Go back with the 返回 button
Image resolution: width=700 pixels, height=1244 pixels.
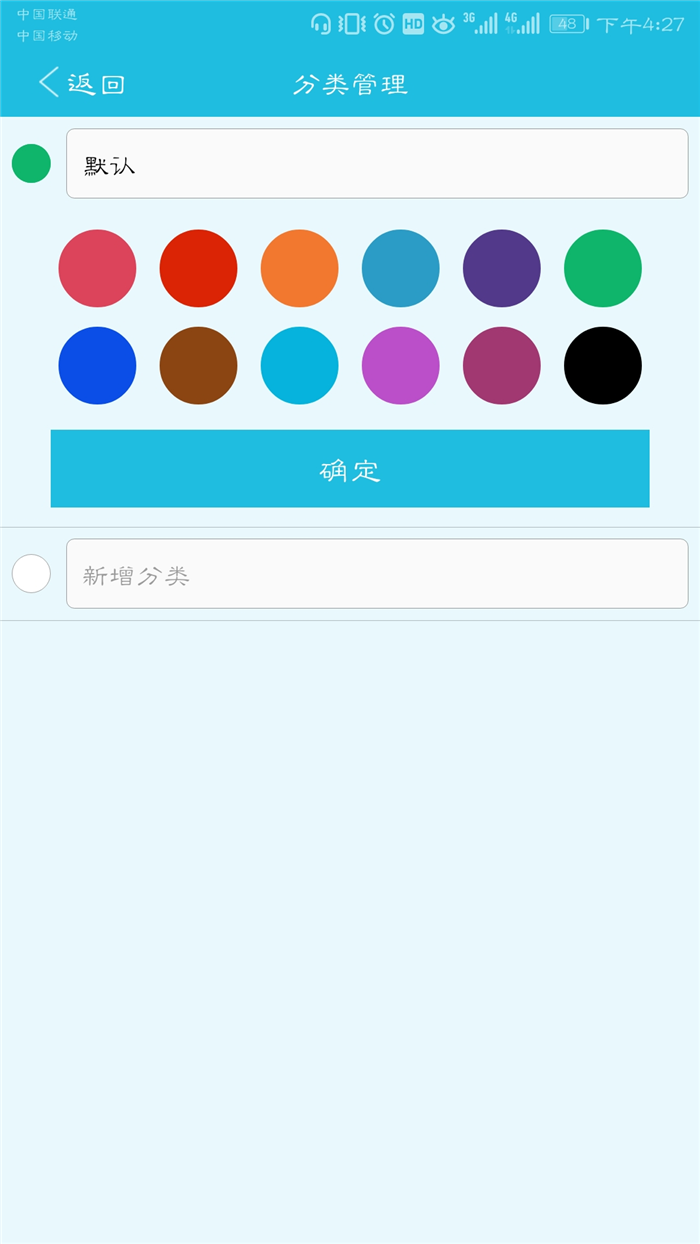pyautogui.click(x=82, y=83)
